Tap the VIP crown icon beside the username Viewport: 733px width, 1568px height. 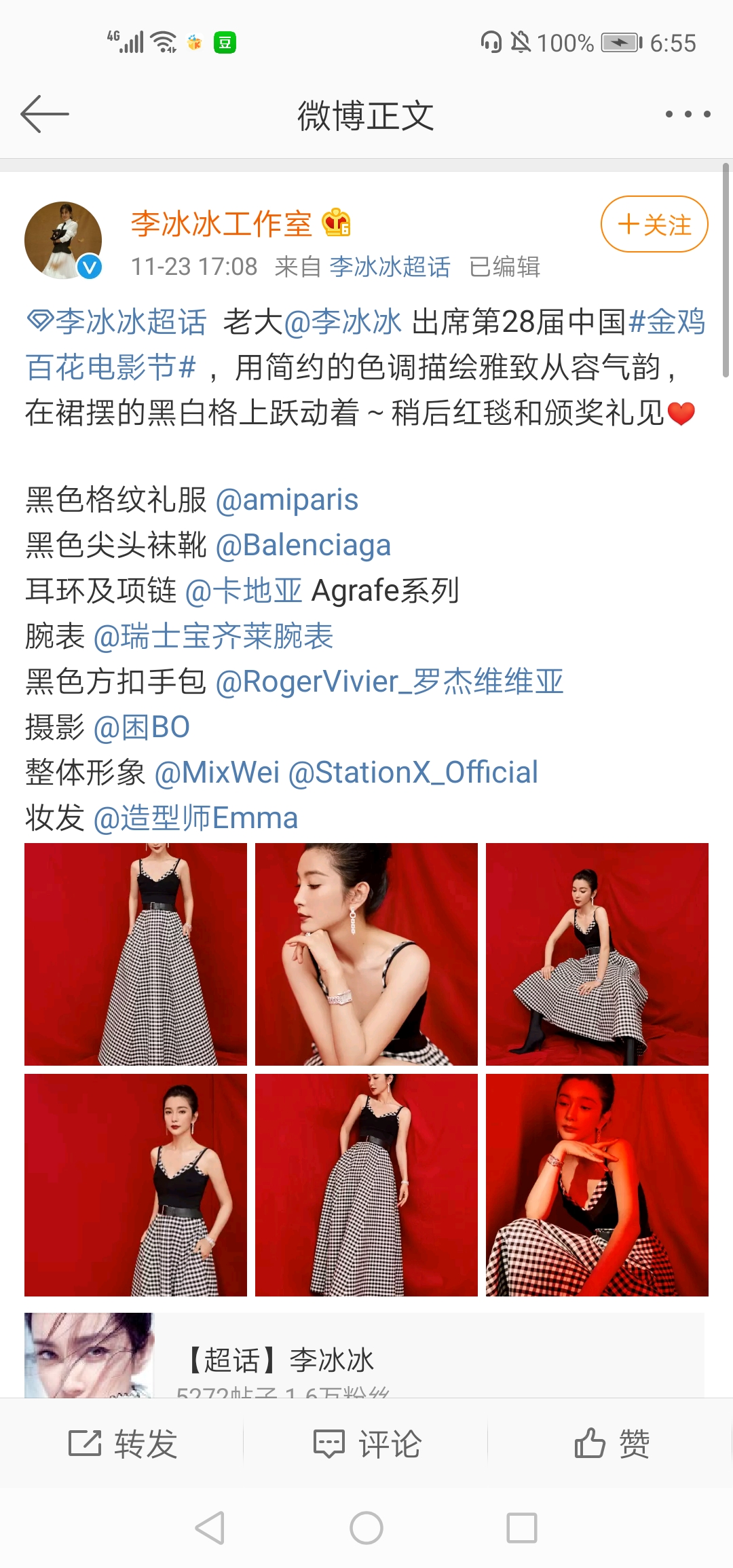(x=335, y=224)
